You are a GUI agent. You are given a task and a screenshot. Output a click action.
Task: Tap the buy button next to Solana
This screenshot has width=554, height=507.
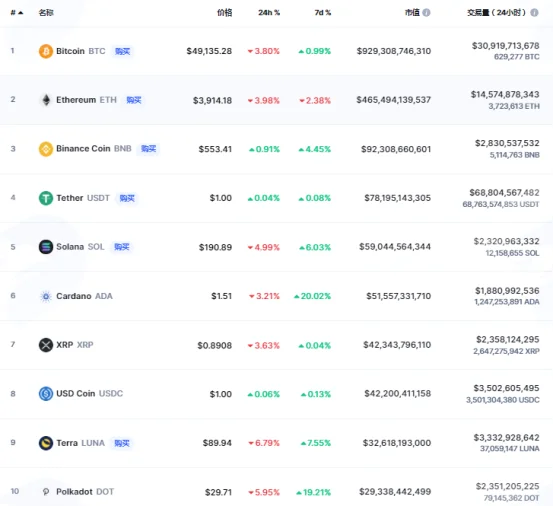(122, 247)
